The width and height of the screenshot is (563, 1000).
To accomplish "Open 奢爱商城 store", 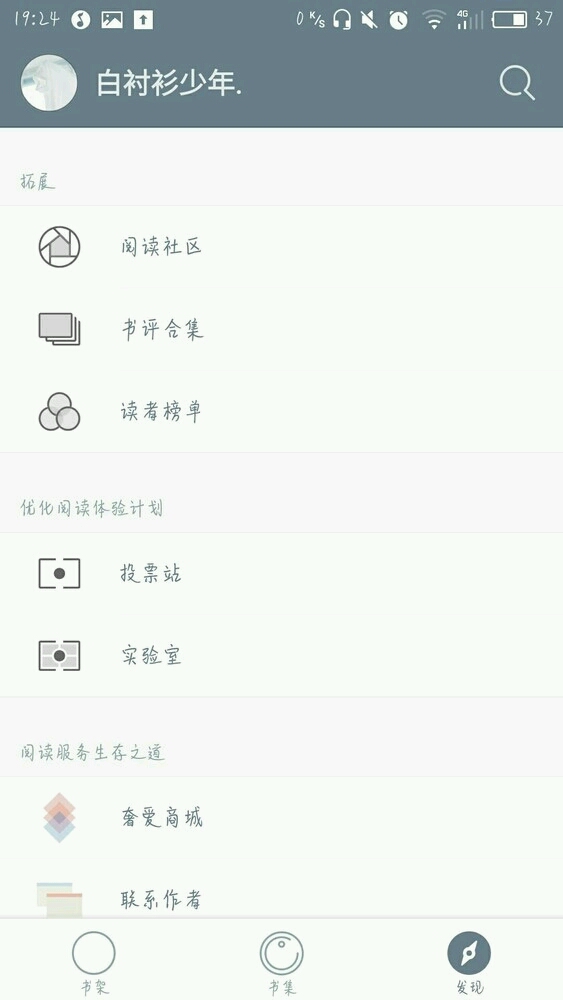I will (x=281, y=818).
